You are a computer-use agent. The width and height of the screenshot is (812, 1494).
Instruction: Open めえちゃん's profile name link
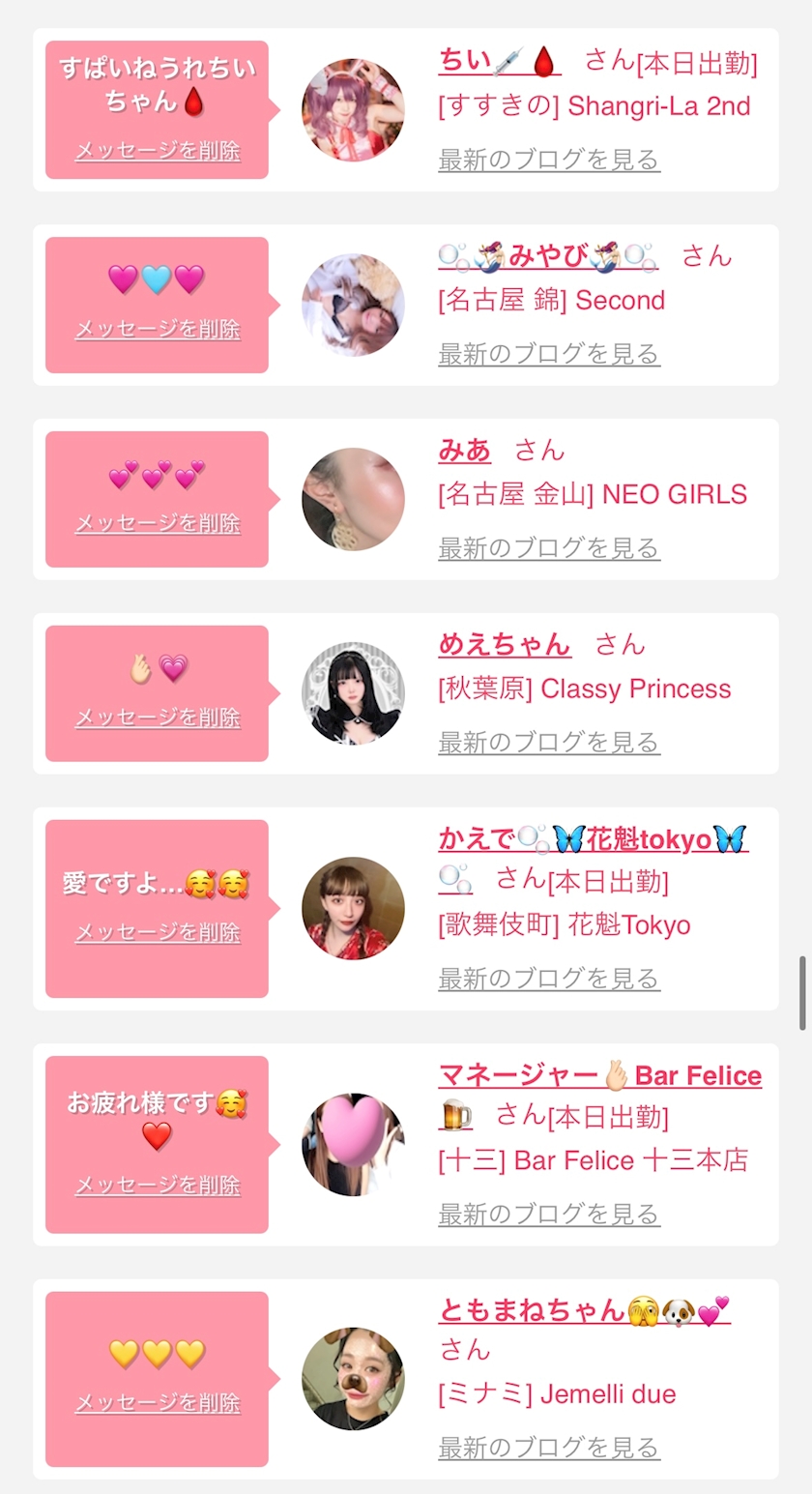tap(505, 644)
